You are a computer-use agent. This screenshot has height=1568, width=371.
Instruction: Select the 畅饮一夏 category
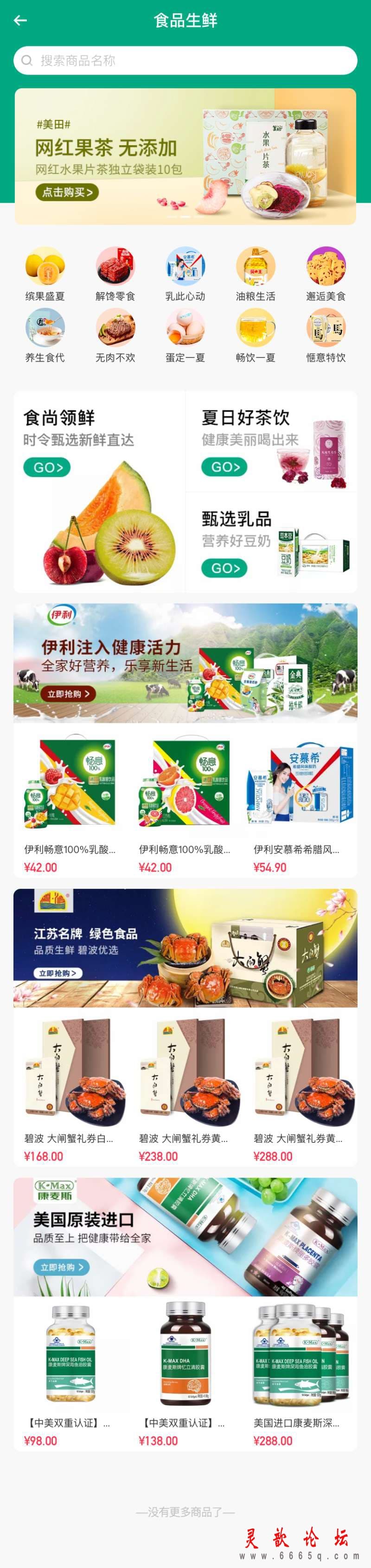[x=255, y=335]
